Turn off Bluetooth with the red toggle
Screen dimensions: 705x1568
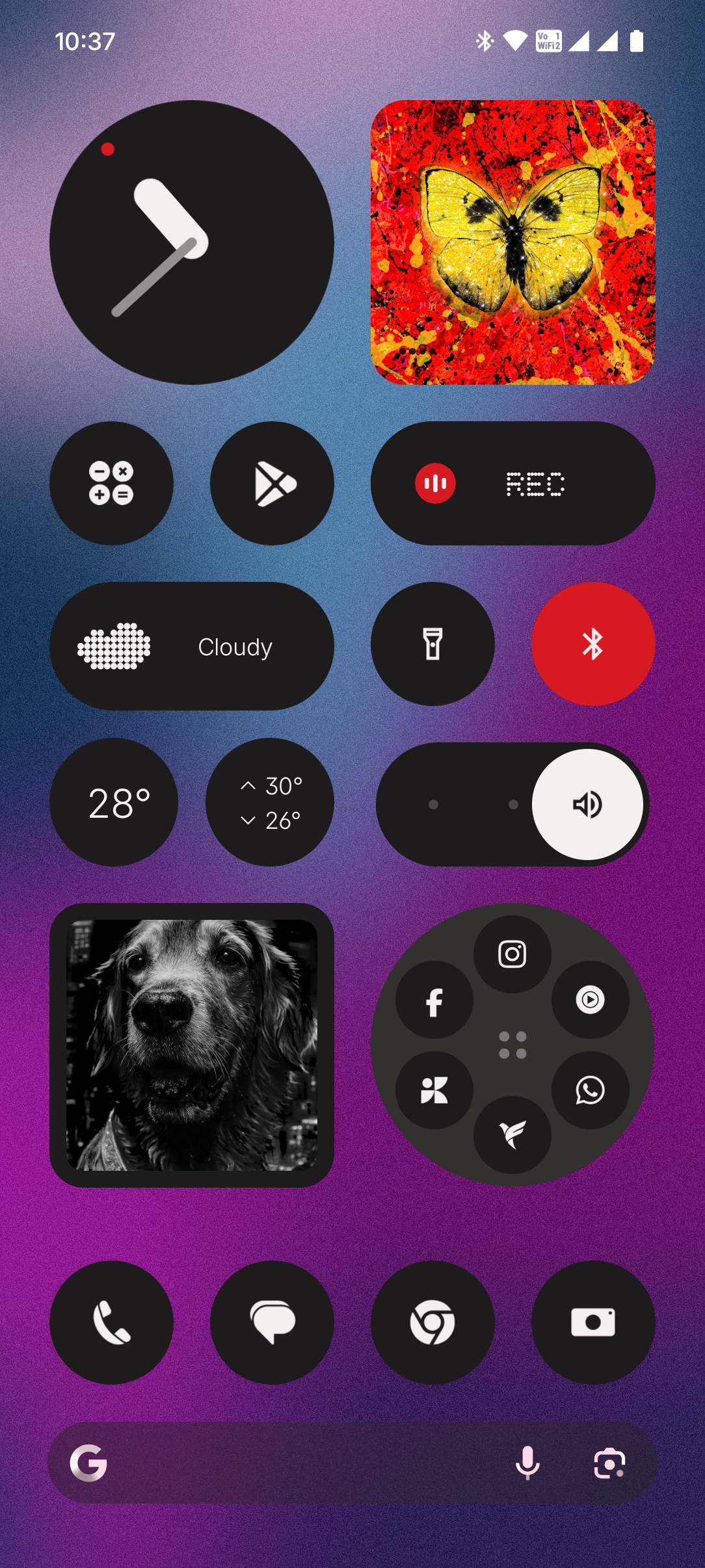coord(592,644)
